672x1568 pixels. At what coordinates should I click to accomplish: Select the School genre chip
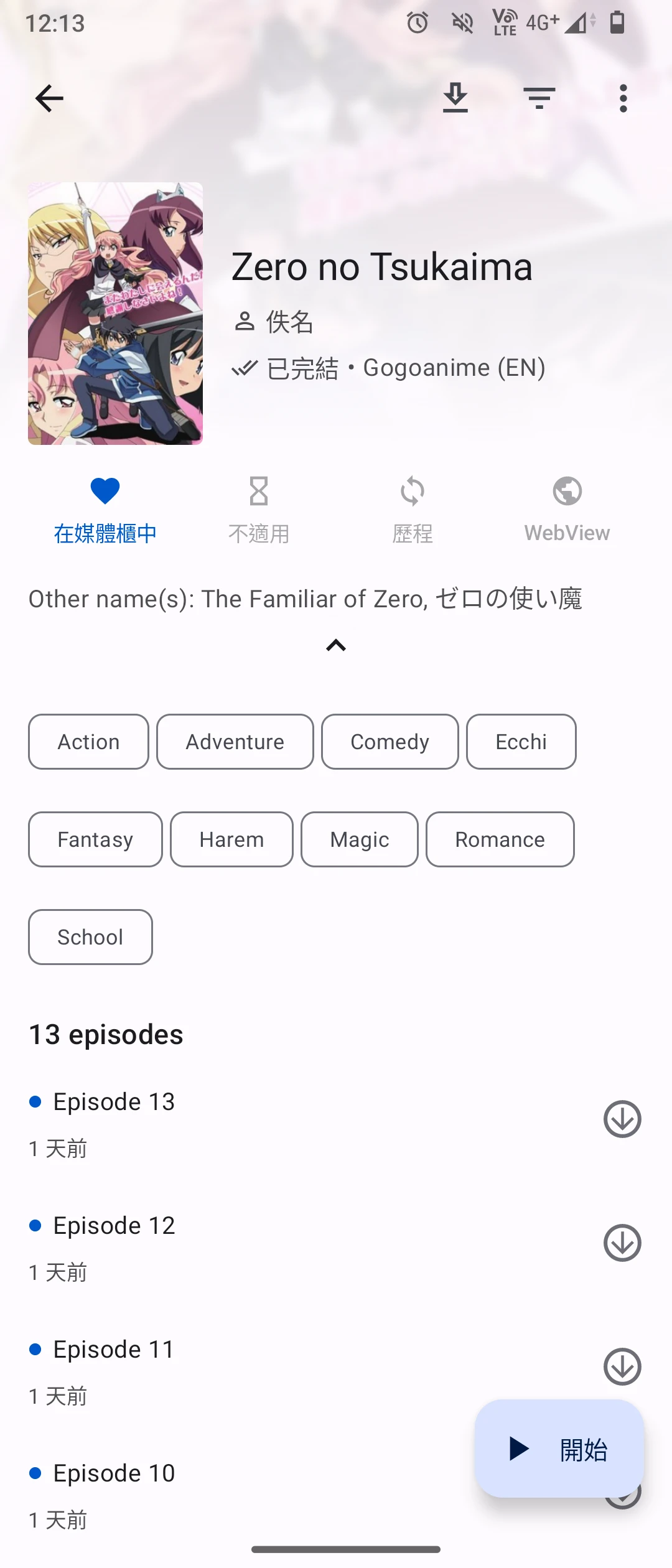(x=90, y=937)
